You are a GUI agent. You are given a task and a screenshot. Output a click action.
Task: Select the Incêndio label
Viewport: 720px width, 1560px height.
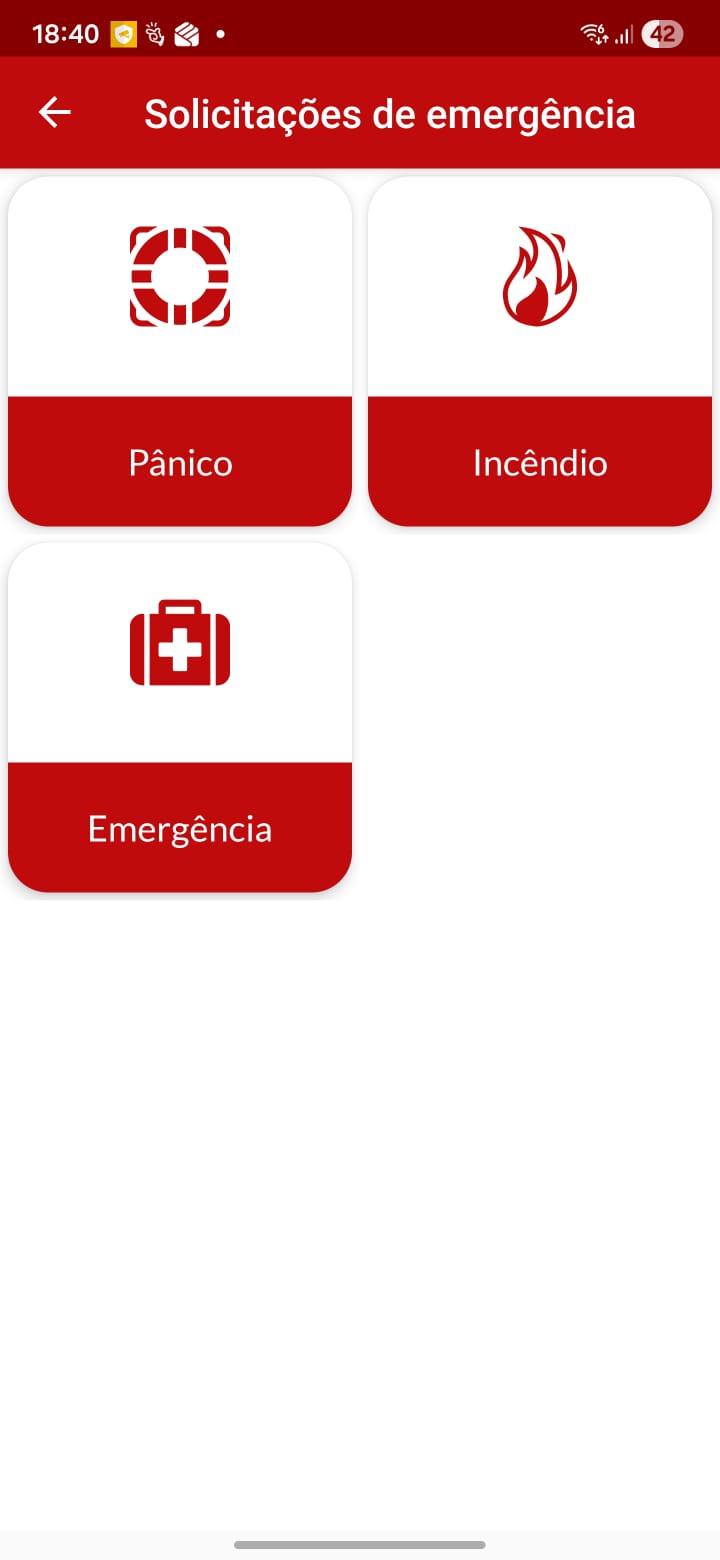[x=540, y=462]
